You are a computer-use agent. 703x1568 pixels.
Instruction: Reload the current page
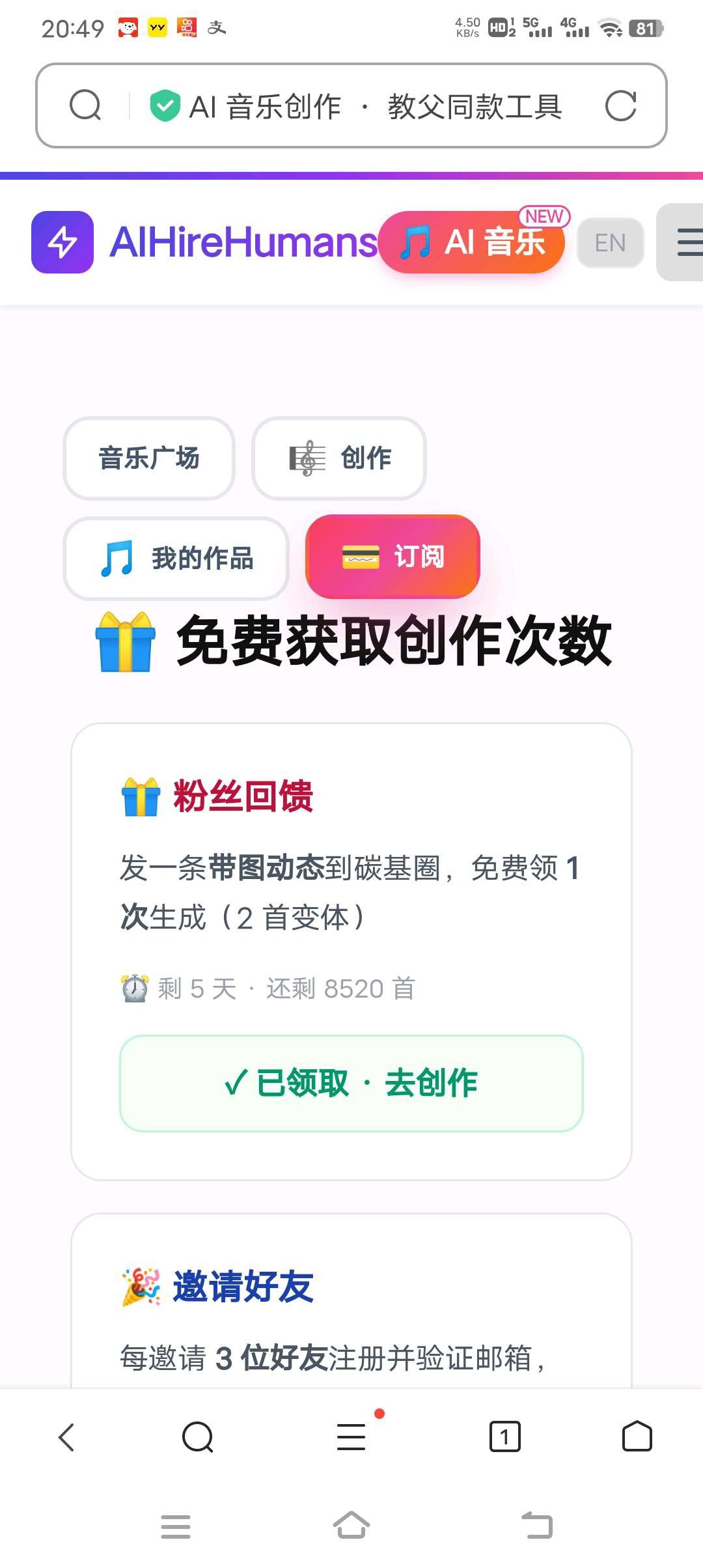click(x=620, y=106)
